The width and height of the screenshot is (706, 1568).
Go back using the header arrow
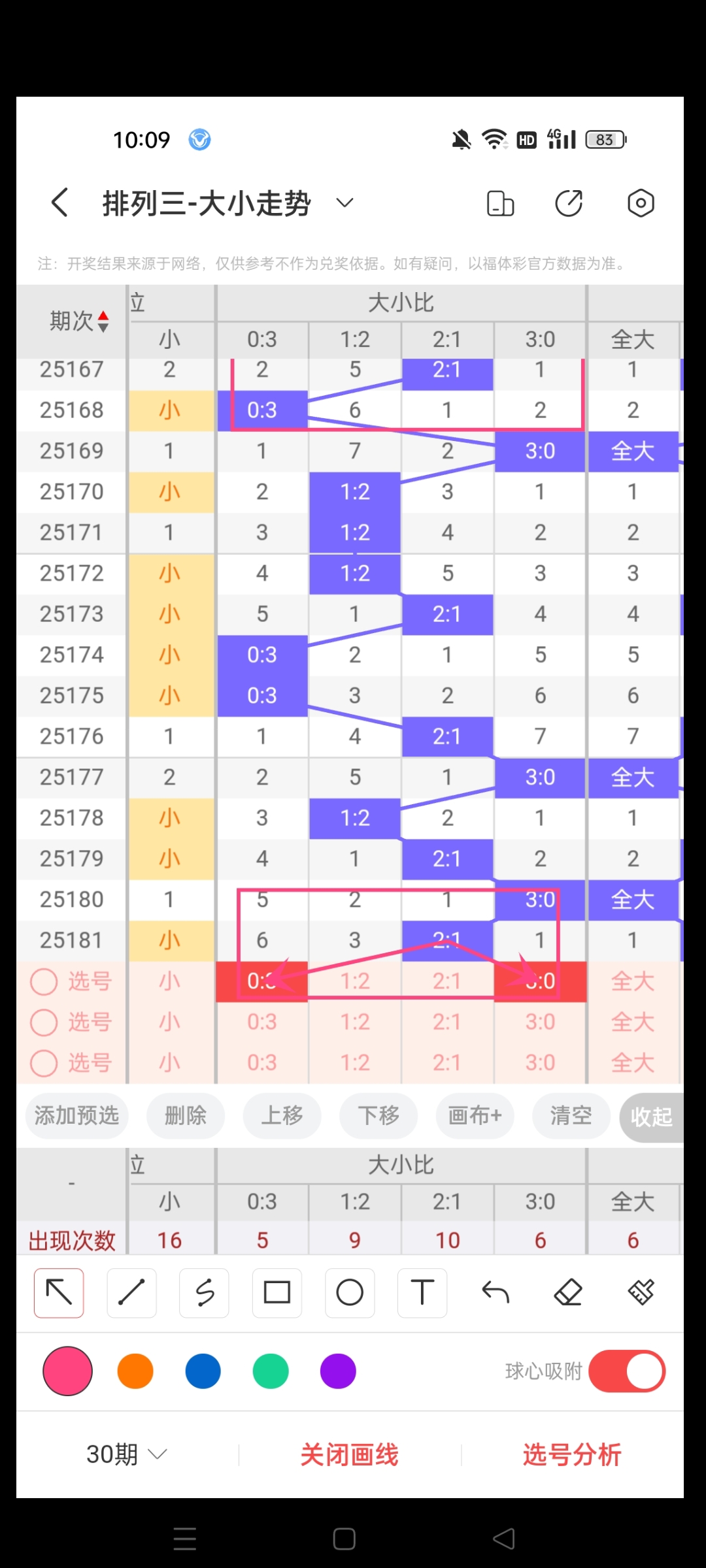tap(59, 203)
